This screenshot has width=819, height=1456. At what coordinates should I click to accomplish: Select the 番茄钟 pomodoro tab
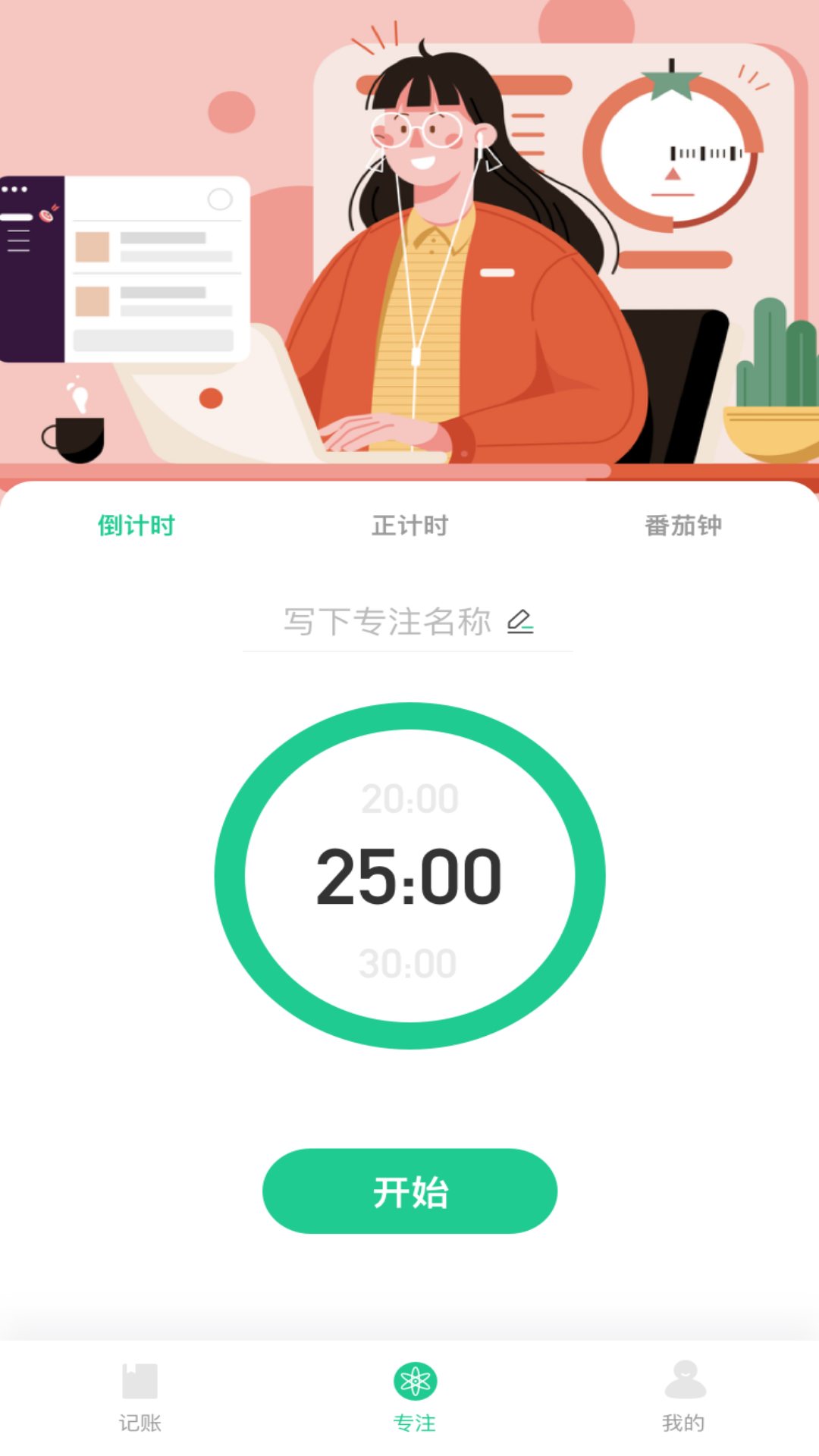point(682,526)
